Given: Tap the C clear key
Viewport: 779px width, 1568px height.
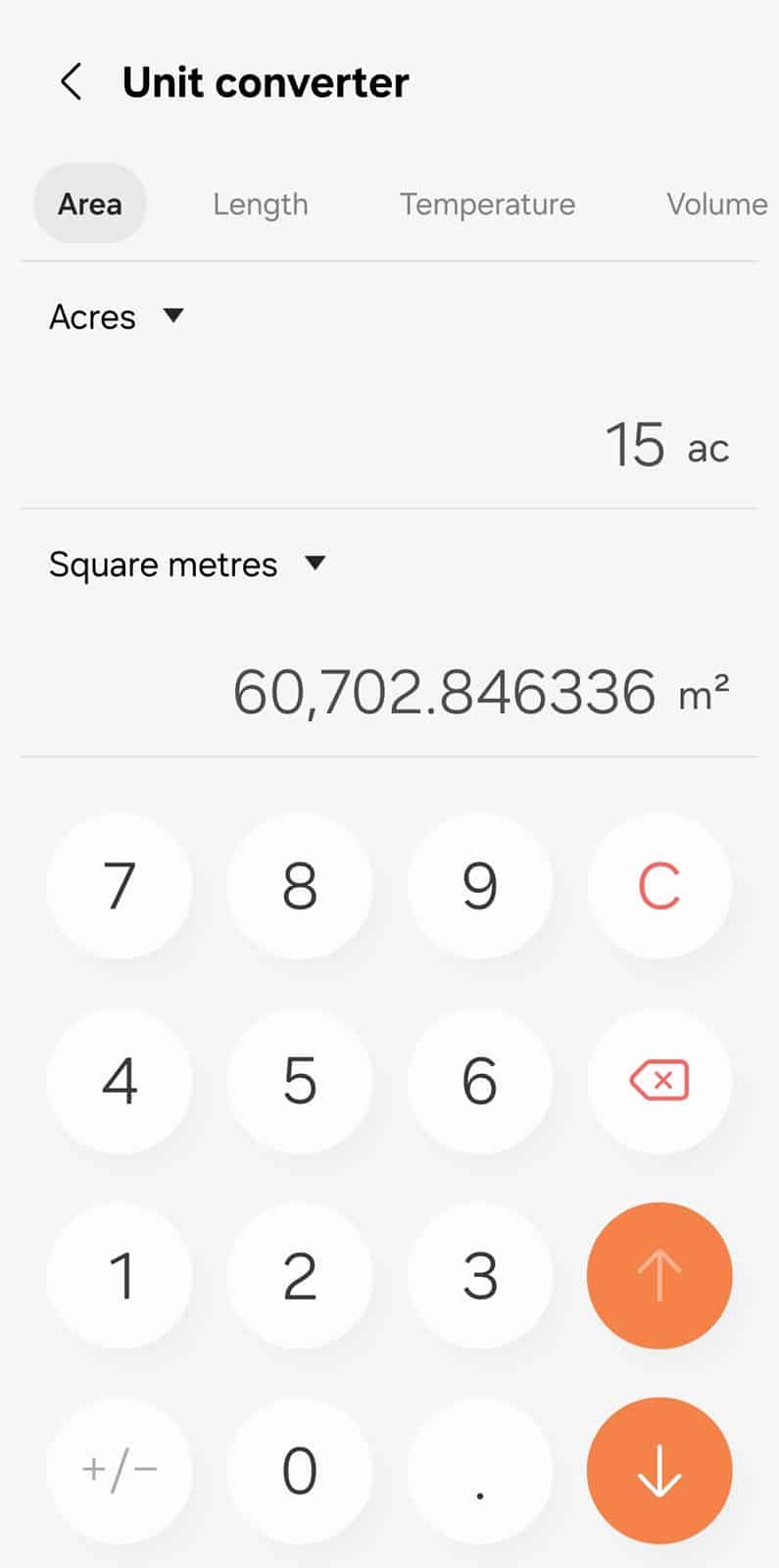Looking at the screenshot, I should coord(659,886).
